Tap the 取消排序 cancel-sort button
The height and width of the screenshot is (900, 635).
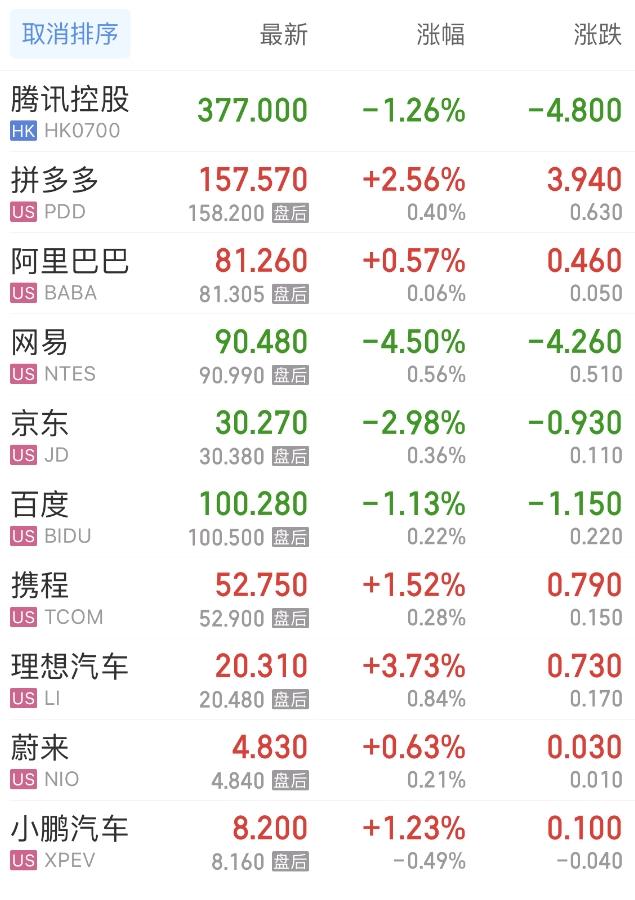point(70,34)
